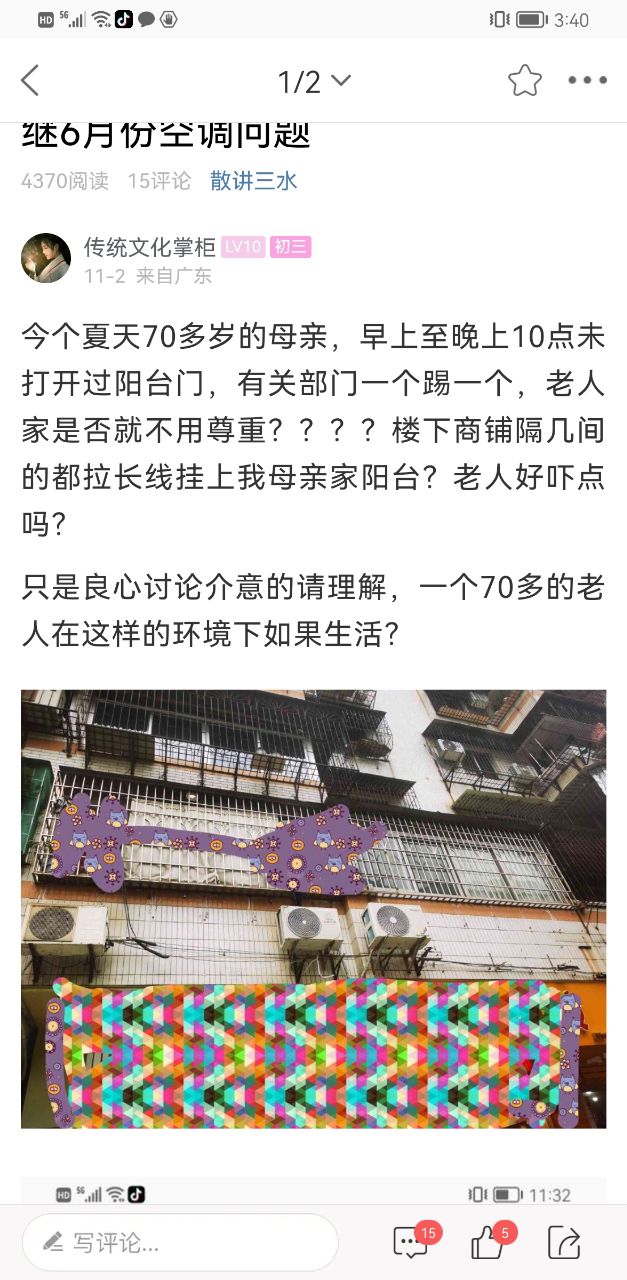The width and height of the screenshot is (627, 1280).
Task: Like the post with thumbs-up icon
Action: [x=488, y=1243]
